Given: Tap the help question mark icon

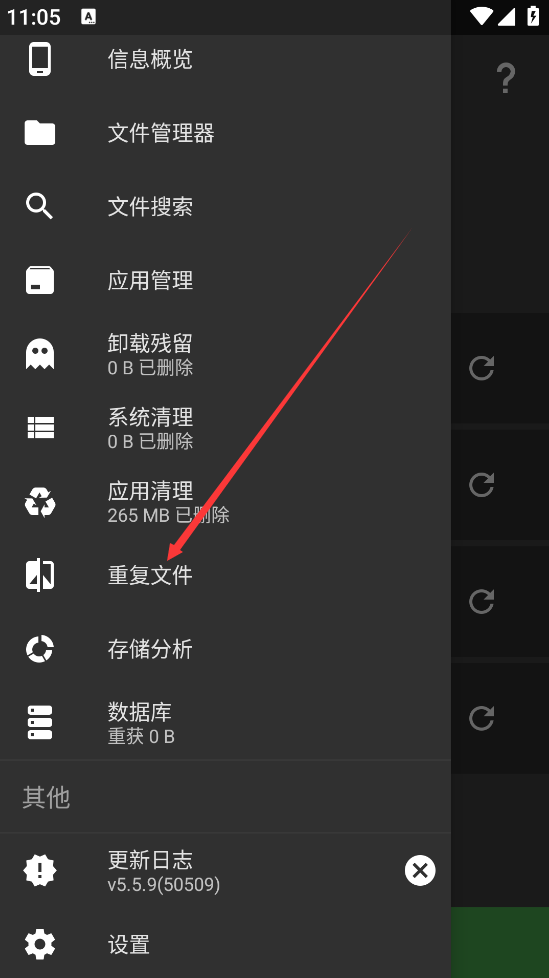Looking at the screenshot, I should pos(506,79).
